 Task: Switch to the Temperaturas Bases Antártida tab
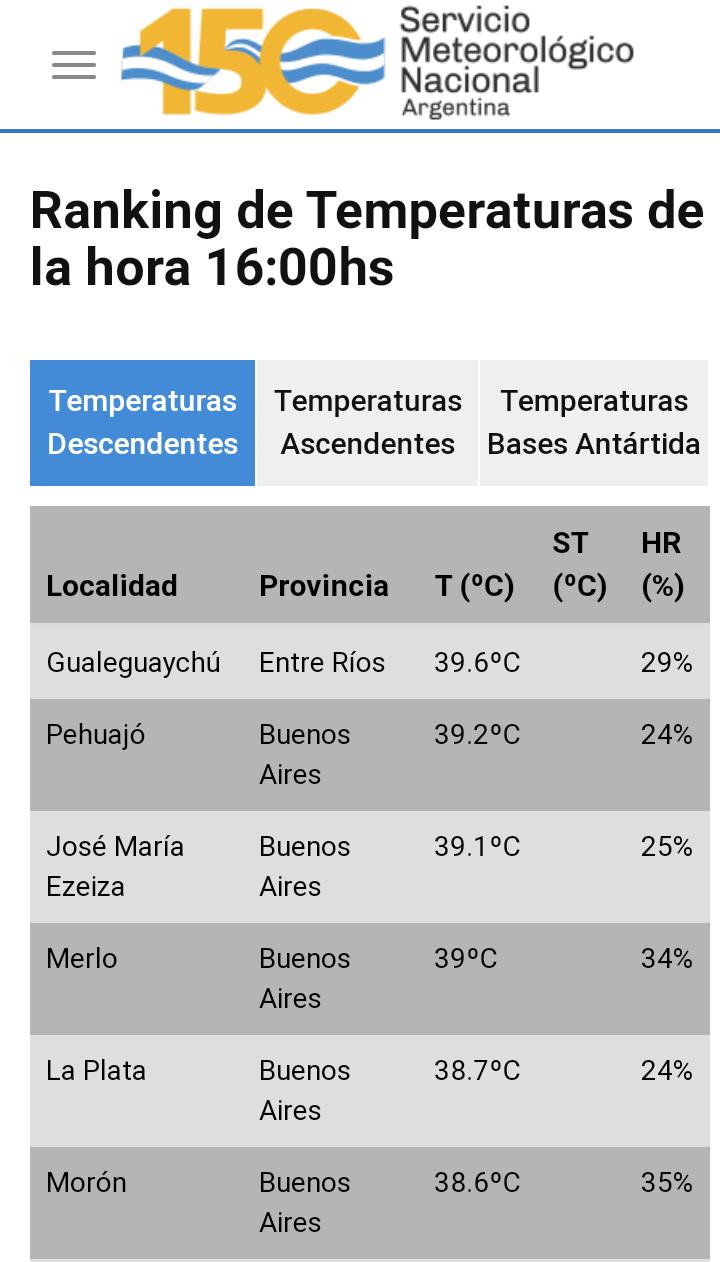point(594,423)
